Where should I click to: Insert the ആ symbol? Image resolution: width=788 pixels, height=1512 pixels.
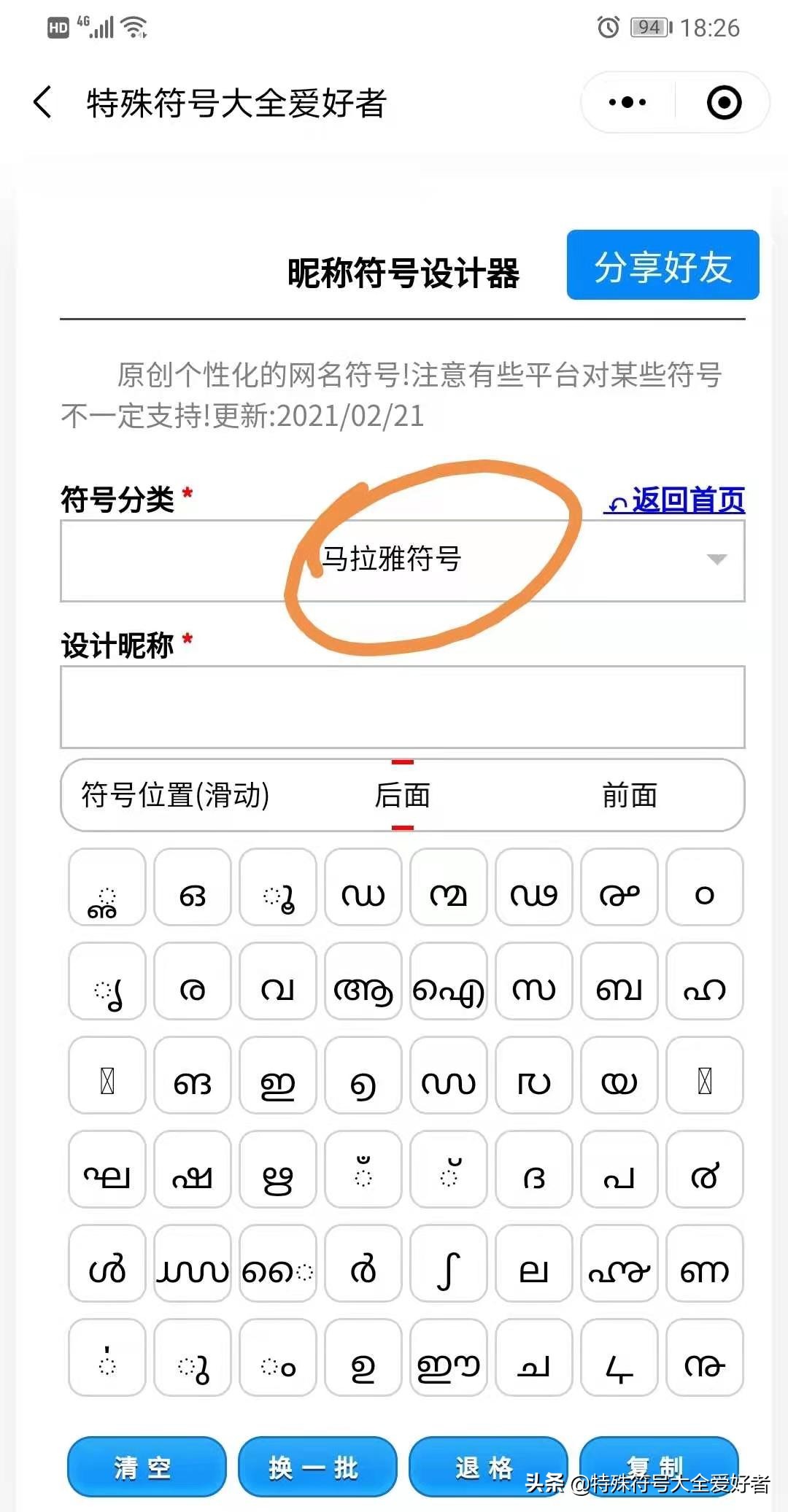(363, 982)
